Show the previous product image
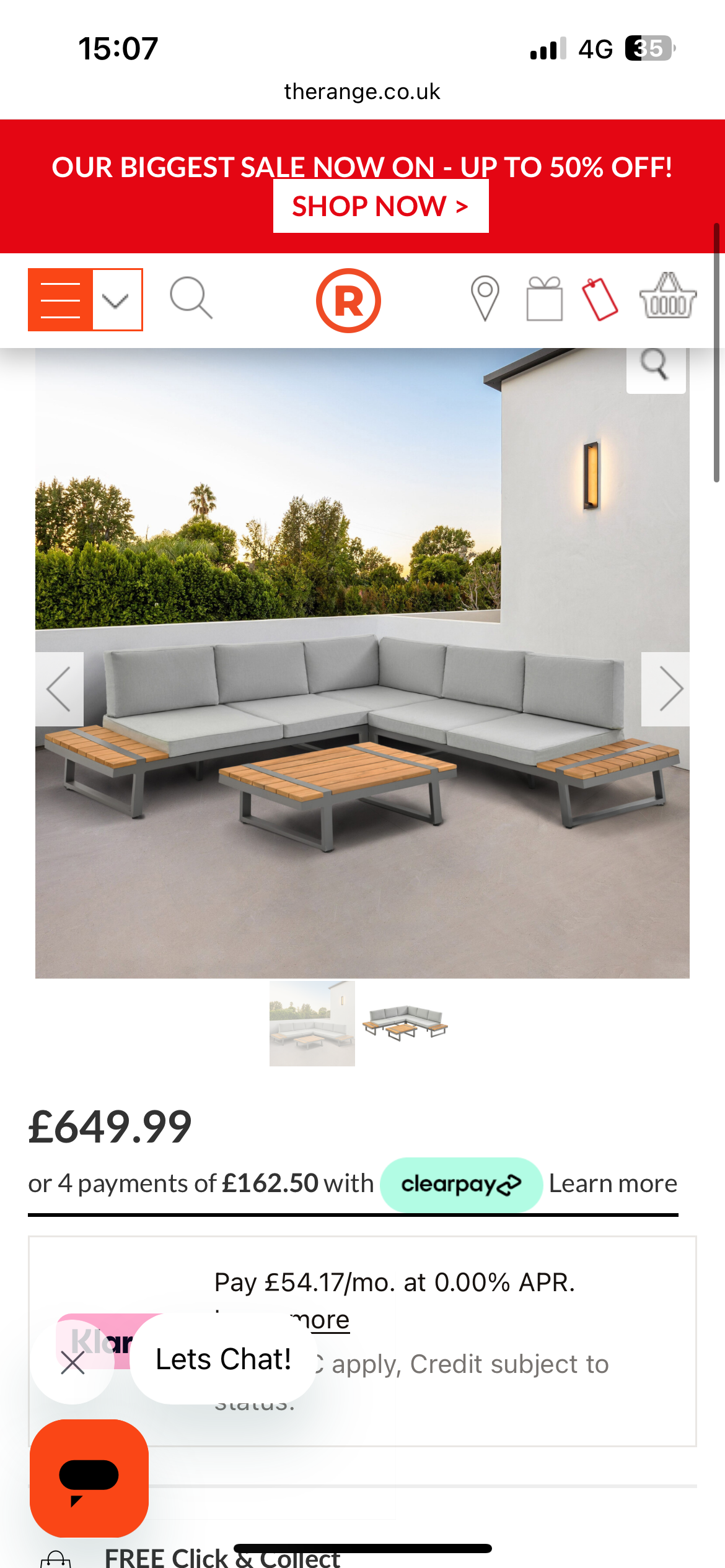 (59, 689)
